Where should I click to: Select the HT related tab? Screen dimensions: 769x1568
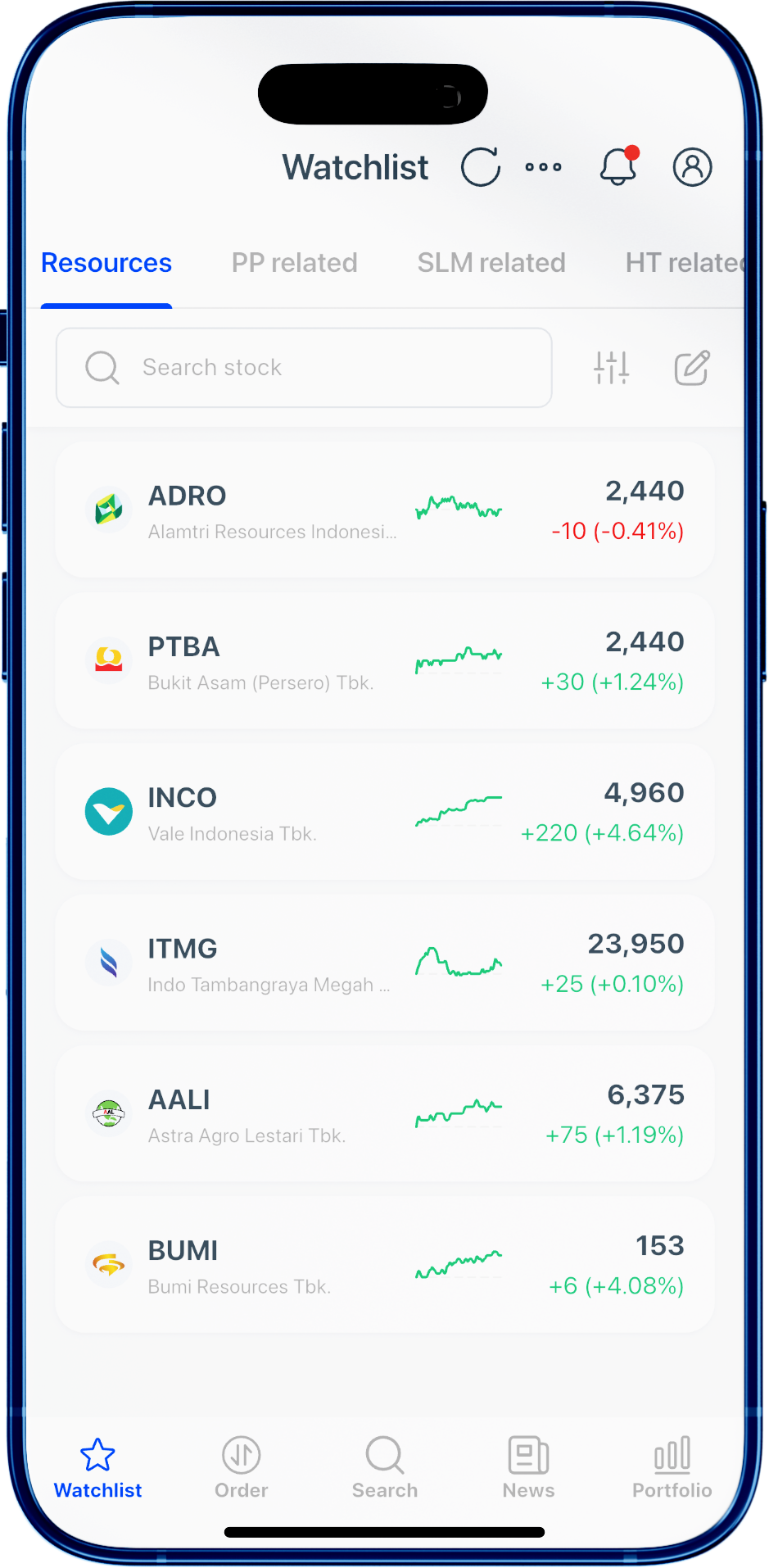coord(685,263)
